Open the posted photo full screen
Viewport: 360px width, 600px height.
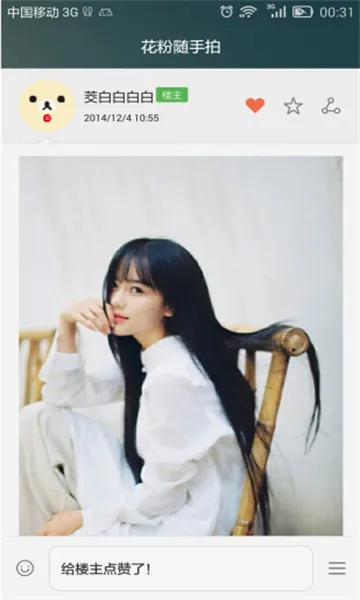tap(181, 346)
